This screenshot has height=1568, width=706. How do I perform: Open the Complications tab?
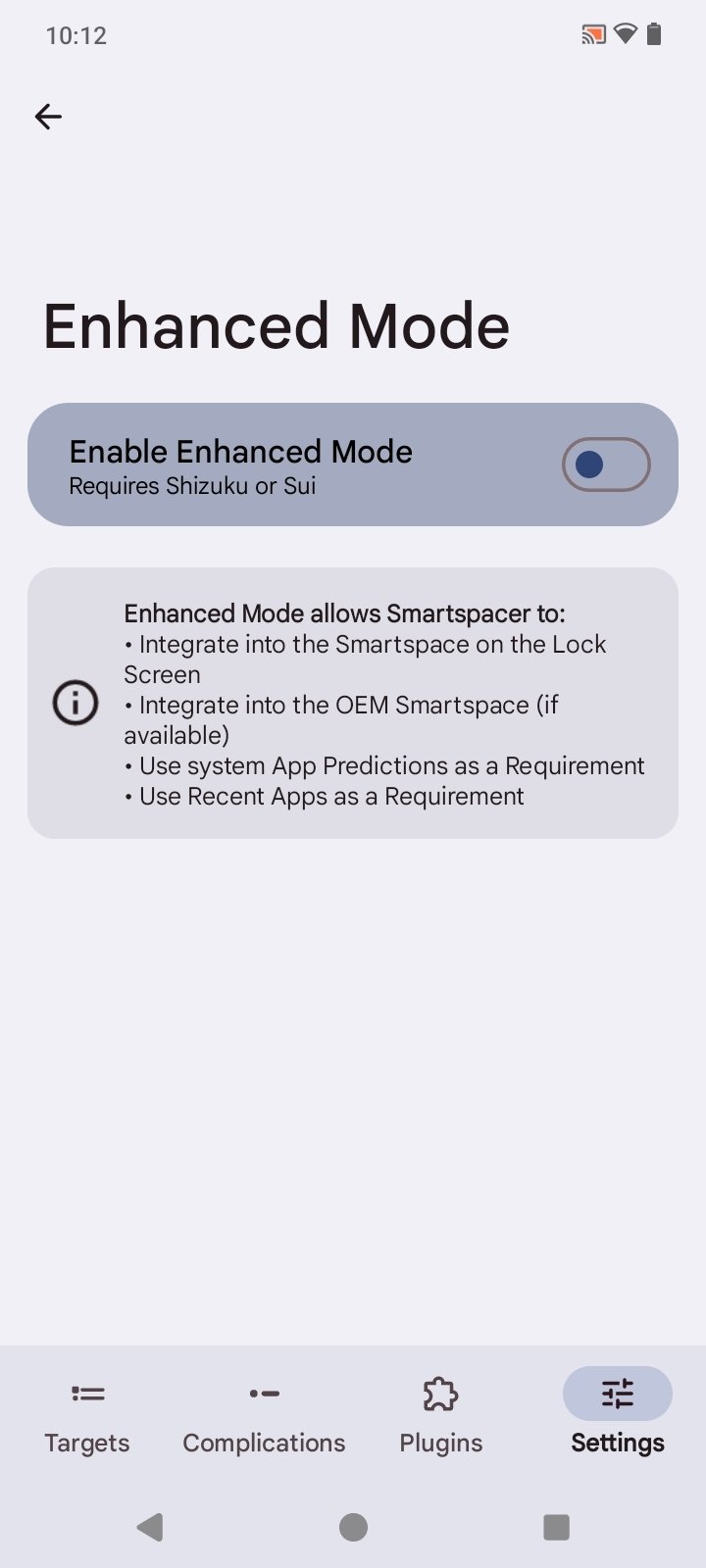pos(264,1414)
